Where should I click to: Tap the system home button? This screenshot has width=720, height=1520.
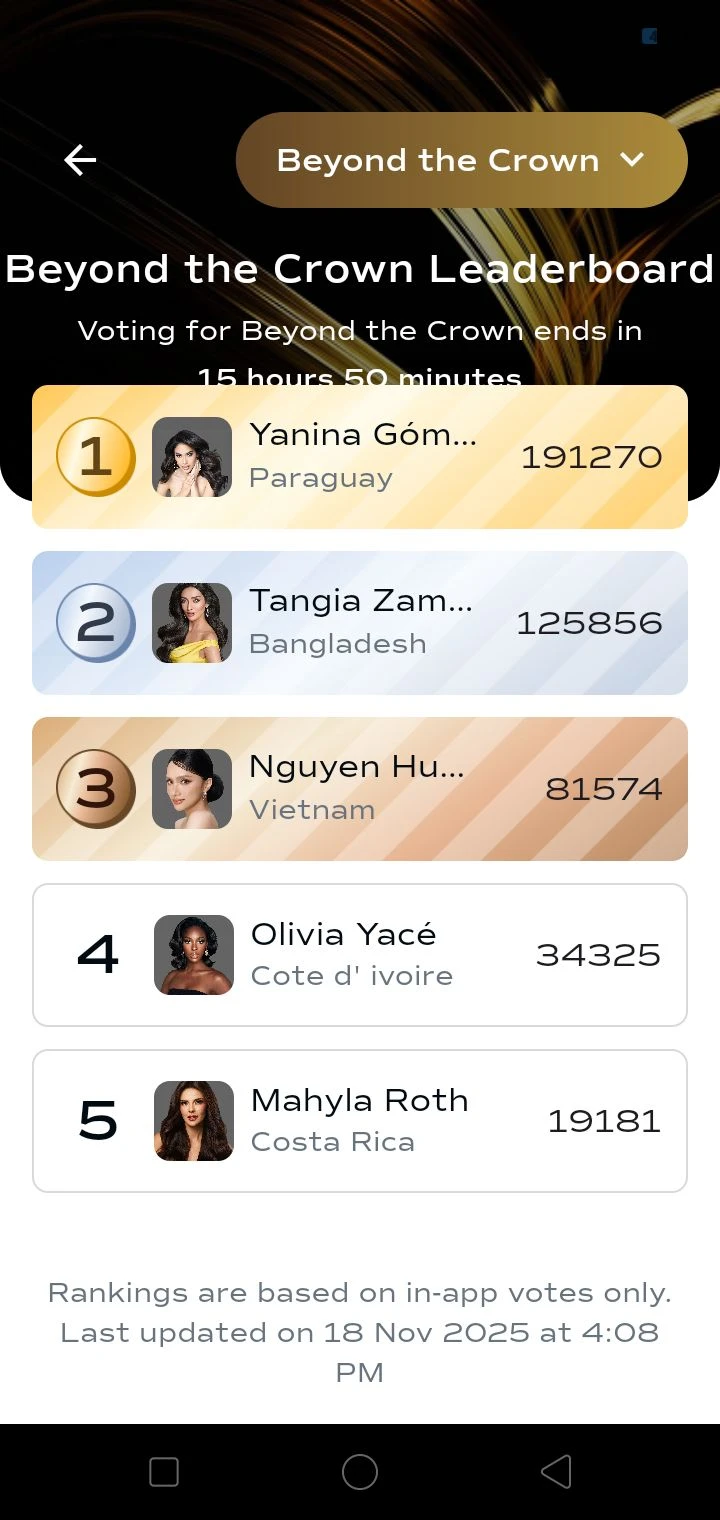pos(360,1472)
